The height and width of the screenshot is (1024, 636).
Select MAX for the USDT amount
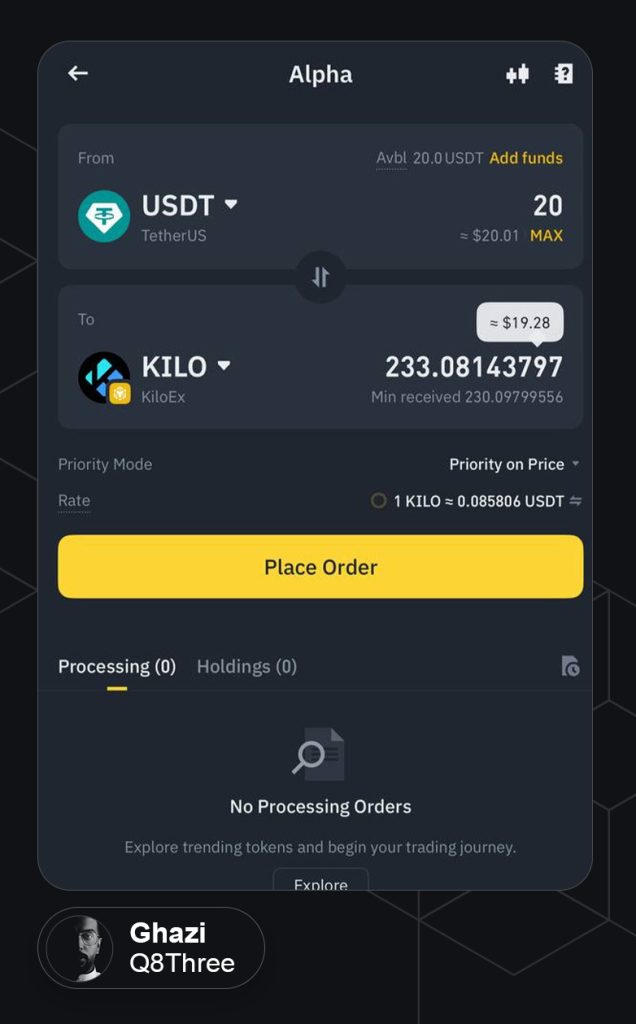[x=546, y=236]
